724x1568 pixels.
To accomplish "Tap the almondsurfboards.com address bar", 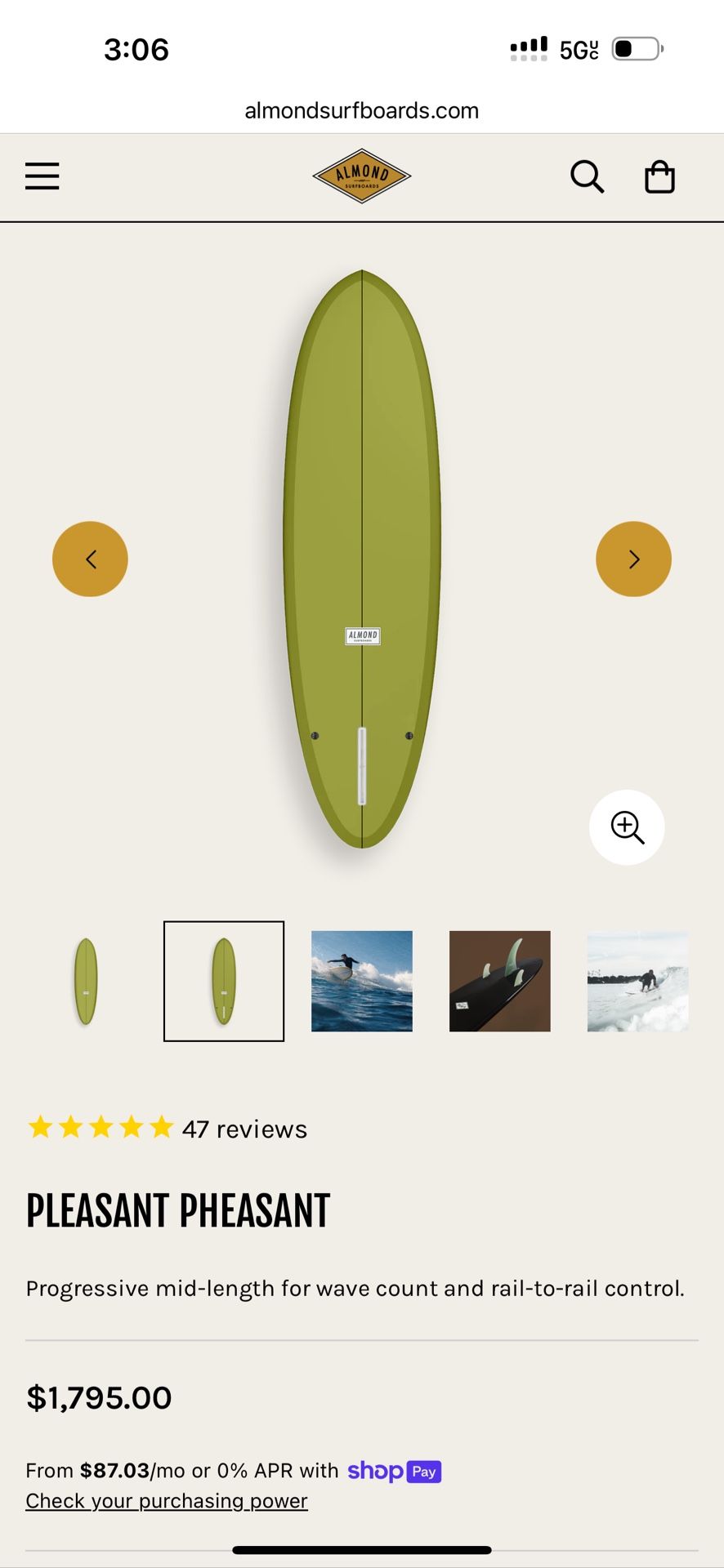I will (362, 110).
